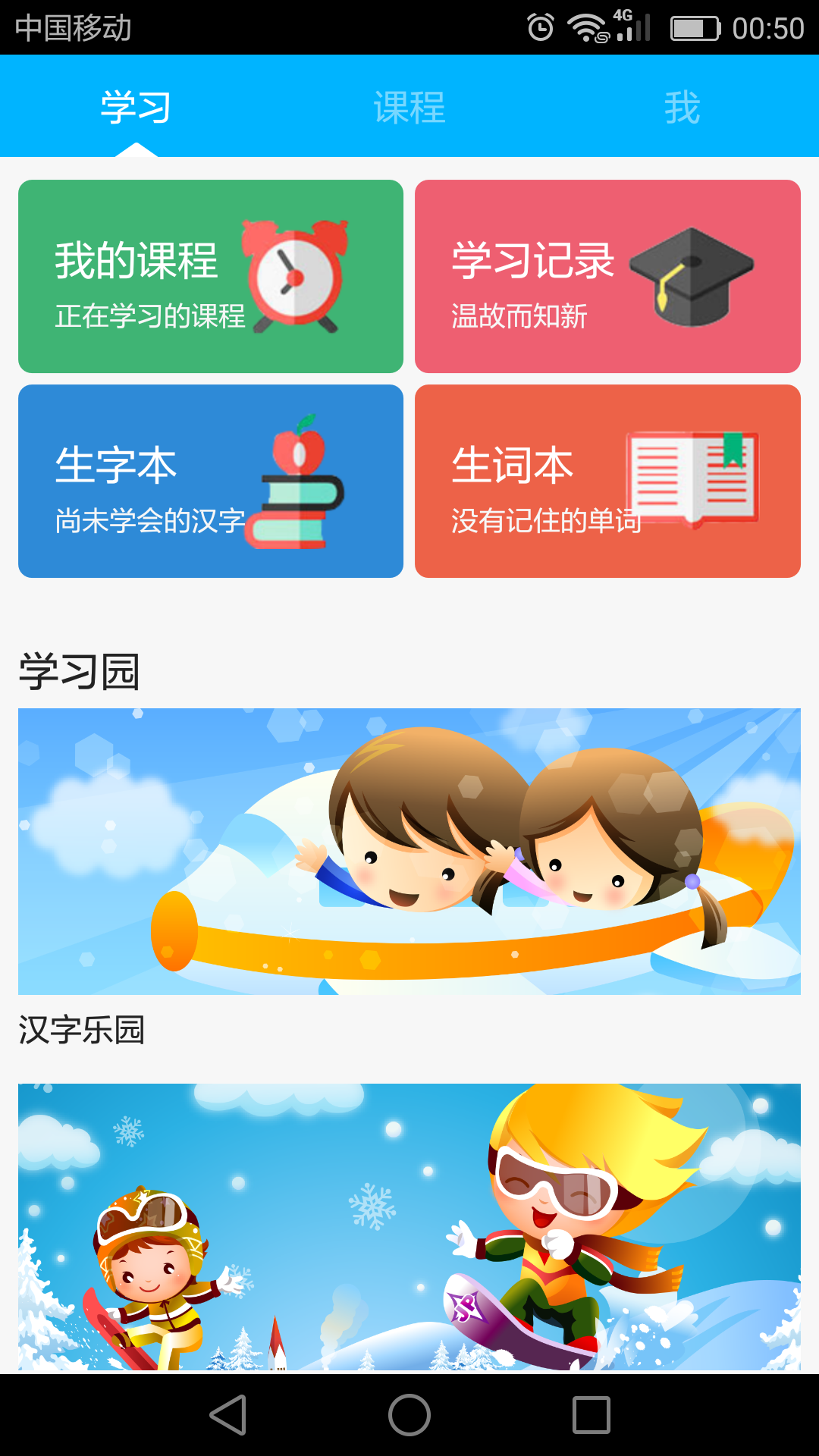
Task: Open the 生词本 vocabulary card
Action: (607, 481)
